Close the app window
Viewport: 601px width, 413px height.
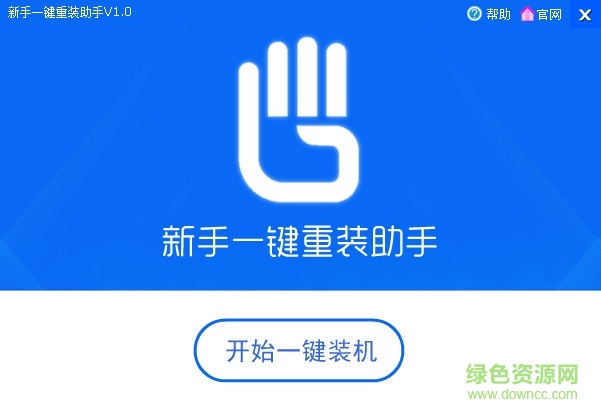click(585, 14)
